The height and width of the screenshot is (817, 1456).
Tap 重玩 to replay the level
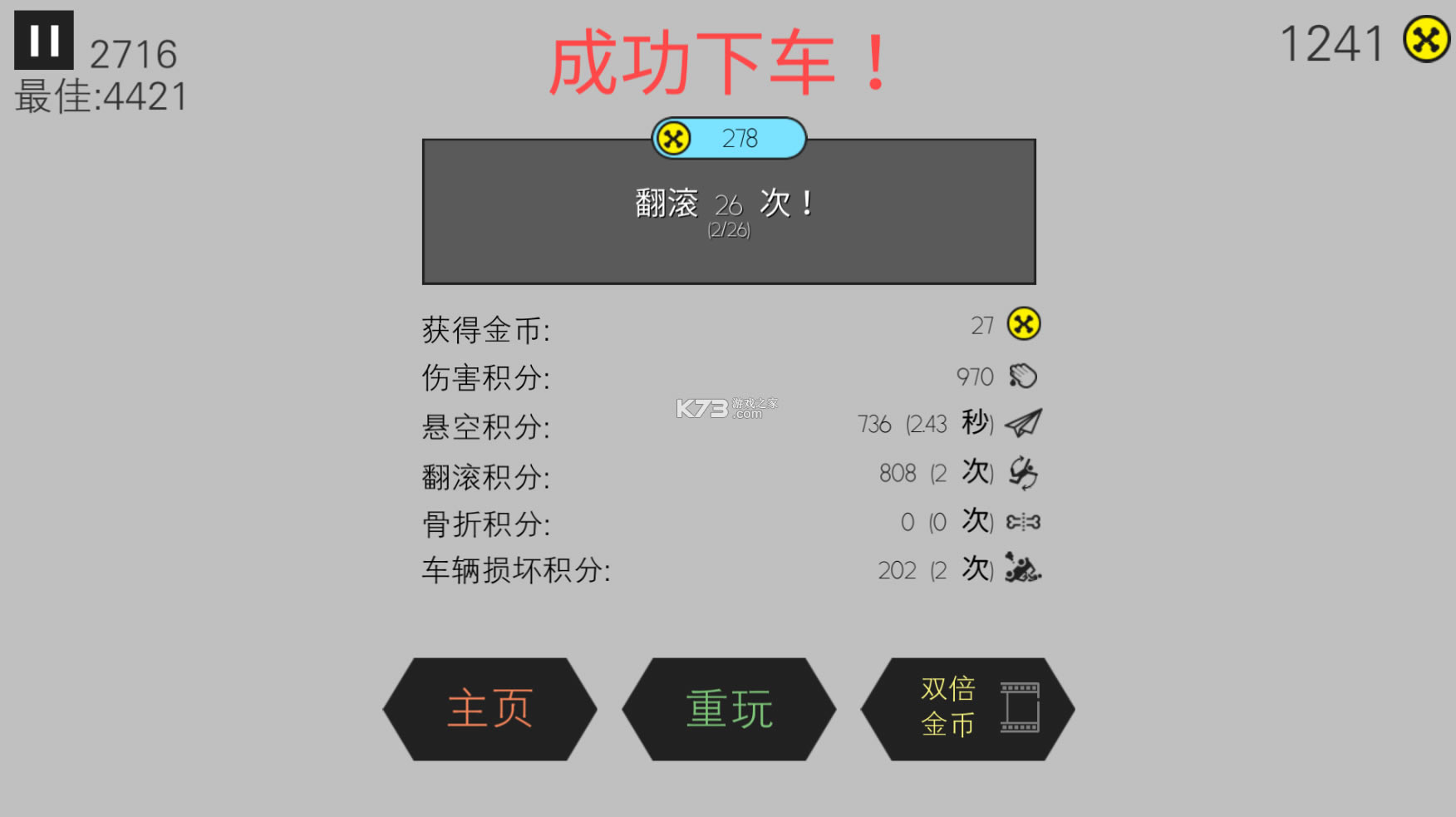729,709
